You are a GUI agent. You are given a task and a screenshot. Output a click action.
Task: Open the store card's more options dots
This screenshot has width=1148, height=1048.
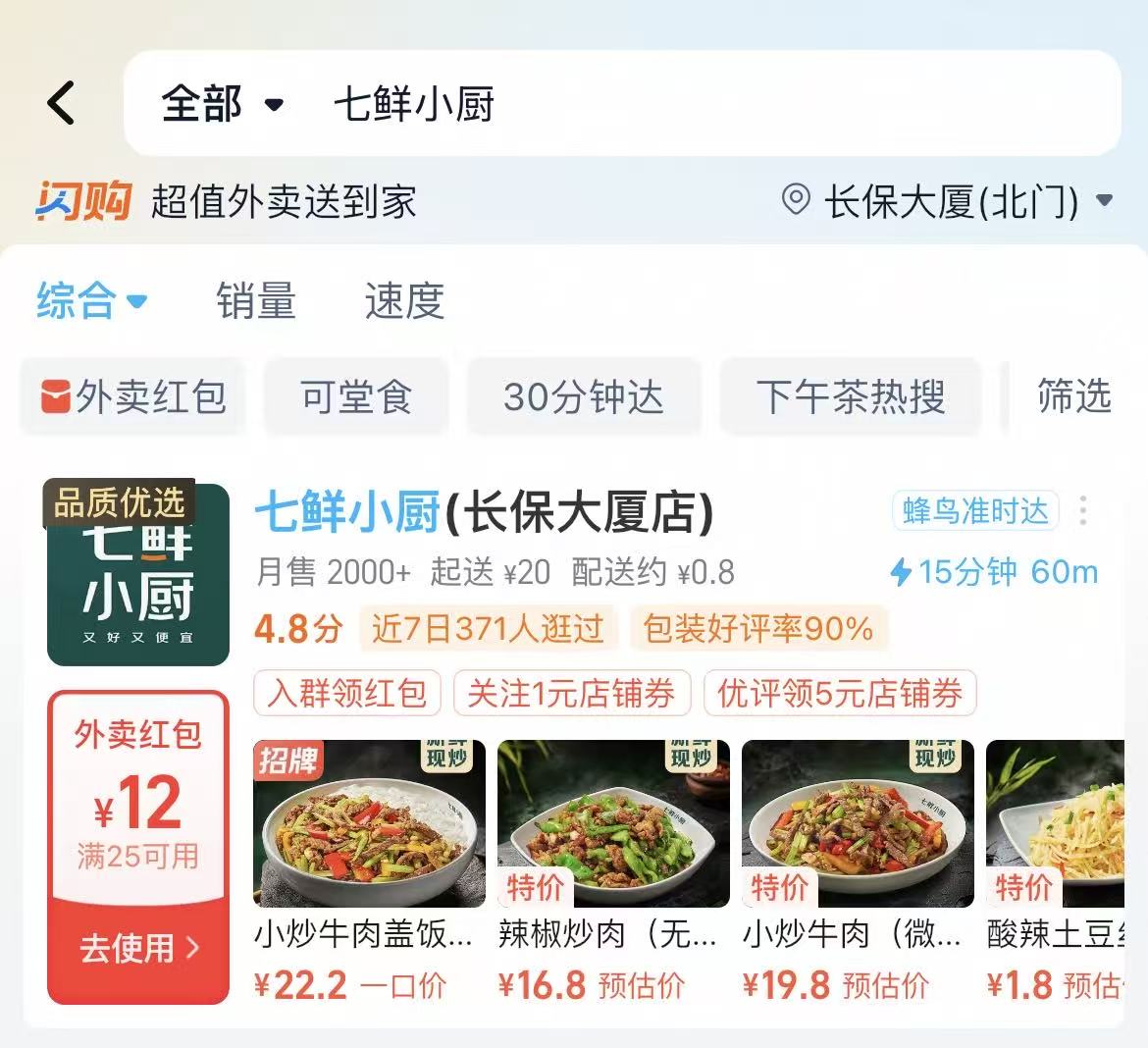click(1083, 511)
